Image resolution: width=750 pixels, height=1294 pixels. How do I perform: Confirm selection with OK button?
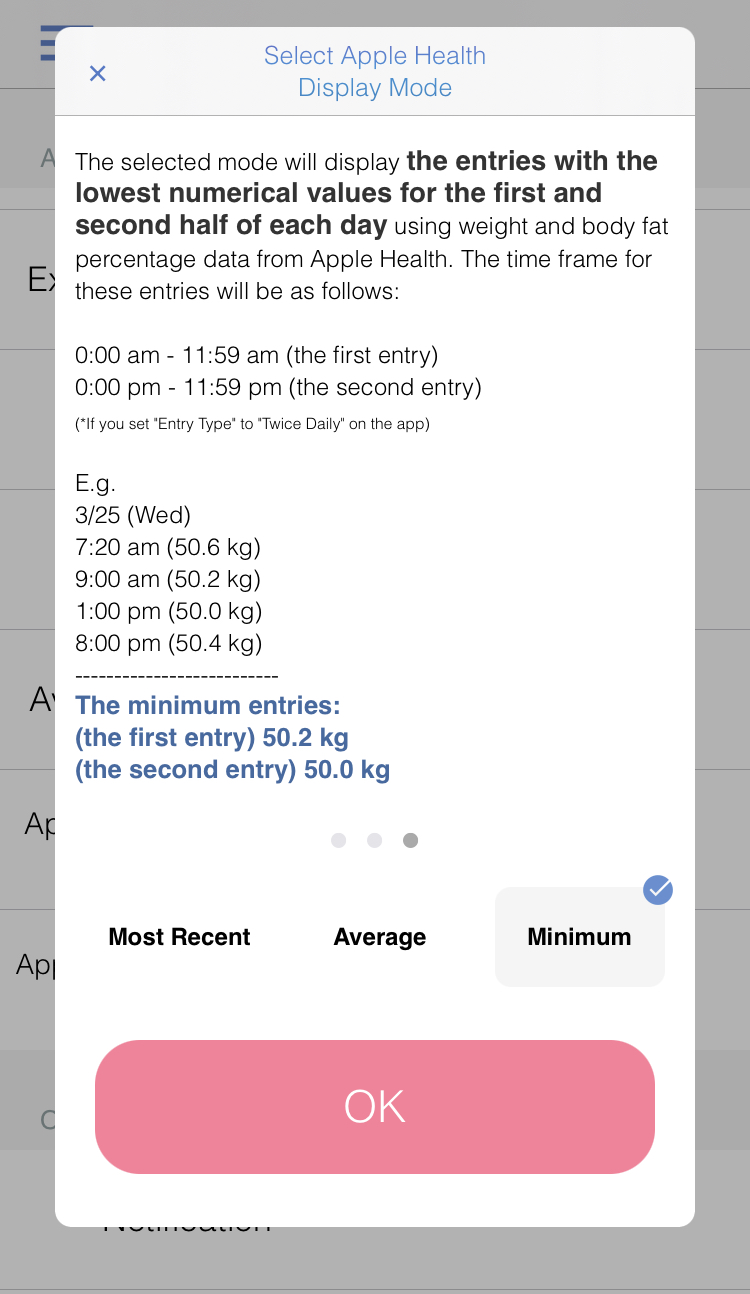pyautogui.click(x=375, y=1107)
